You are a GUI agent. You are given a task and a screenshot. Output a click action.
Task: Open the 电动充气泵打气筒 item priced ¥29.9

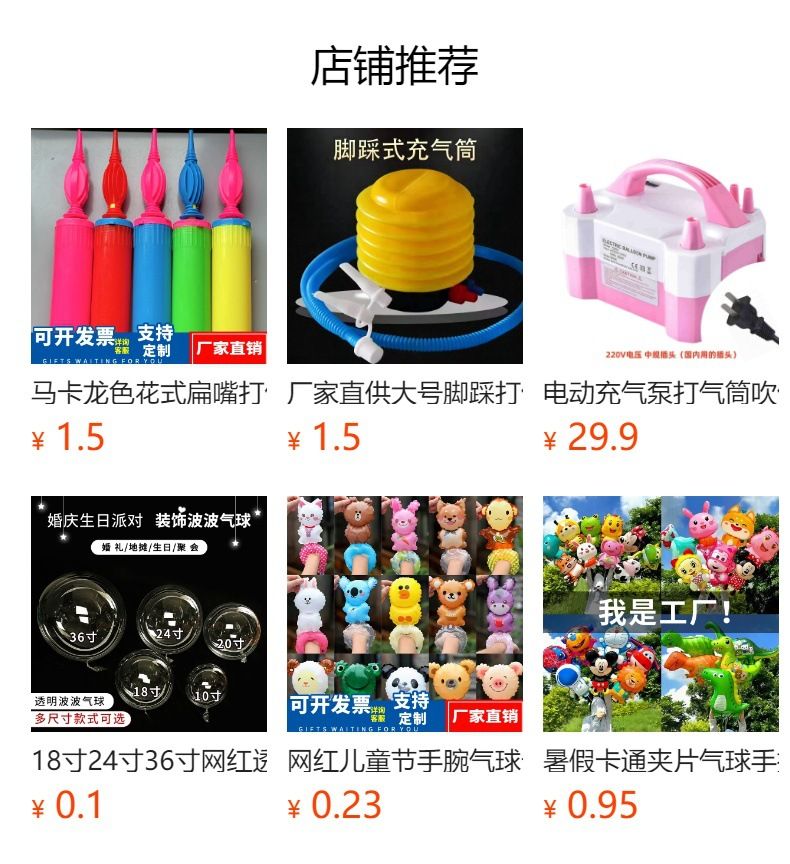tap(661, 290)
